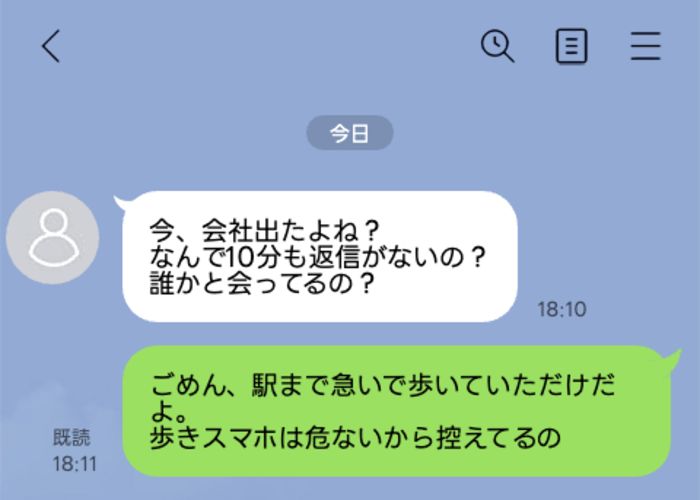Viewport: 700px width, 500px height.
Task: Open the notes icon in header
Action: (x=571, y=47)
